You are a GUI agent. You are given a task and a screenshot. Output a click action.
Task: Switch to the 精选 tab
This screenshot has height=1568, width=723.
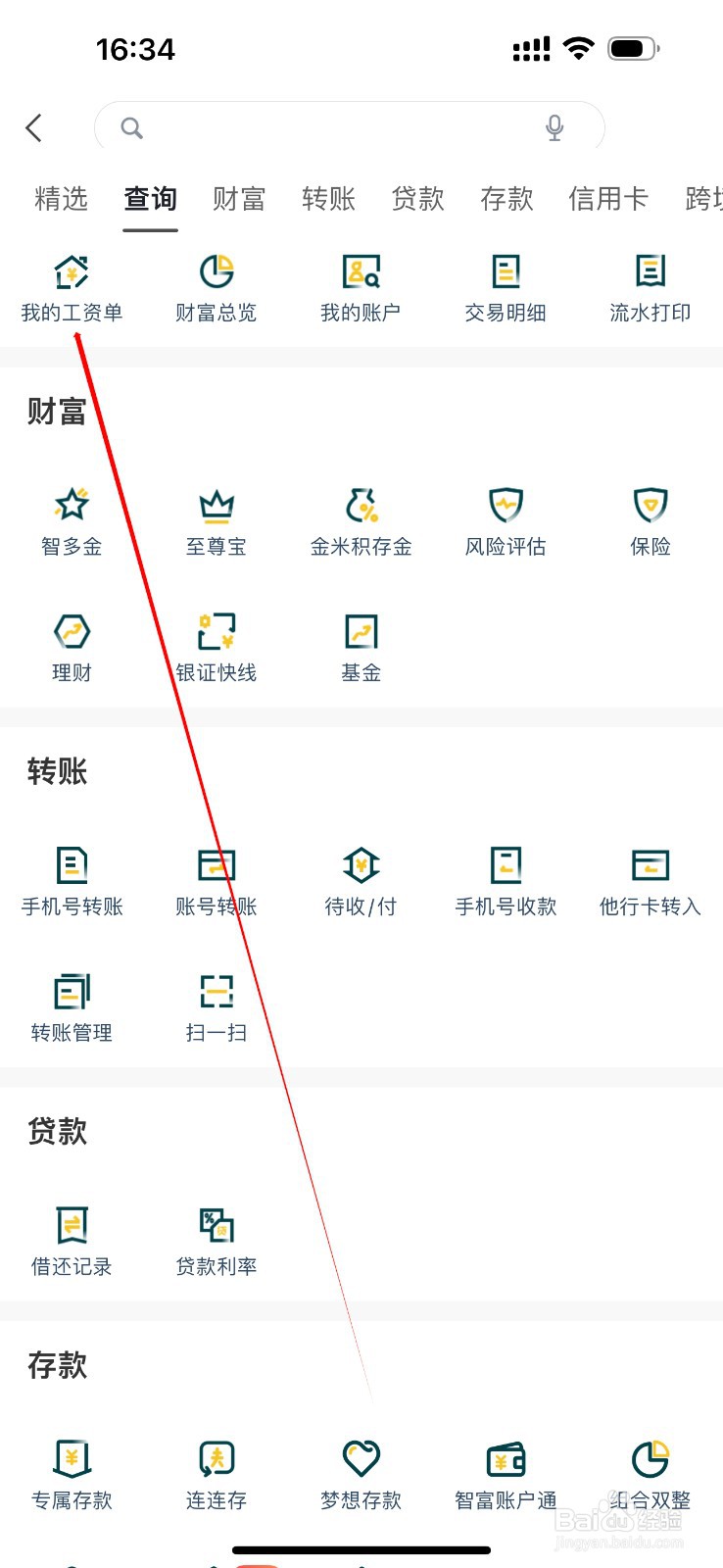click(x=61, y=199)
